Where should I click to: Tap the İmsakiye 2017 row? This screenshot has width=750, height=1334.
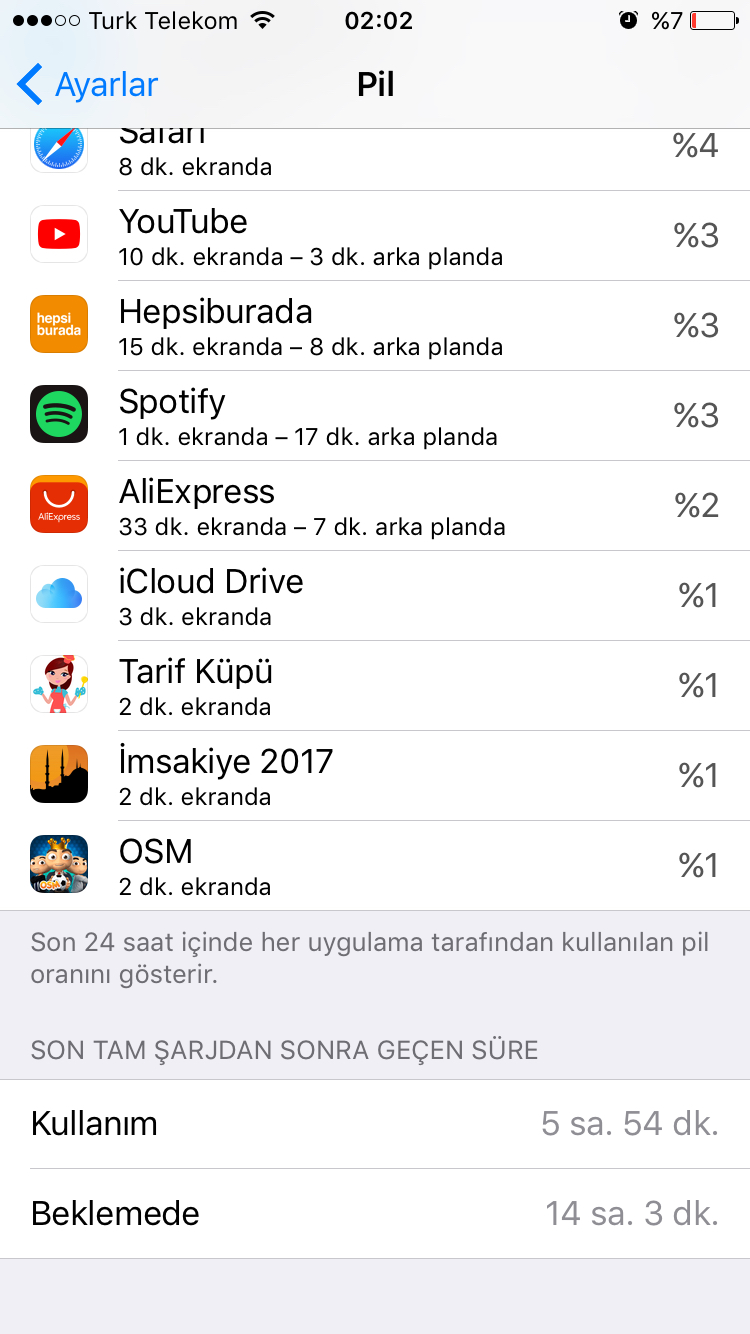click(x=375, y=776)
